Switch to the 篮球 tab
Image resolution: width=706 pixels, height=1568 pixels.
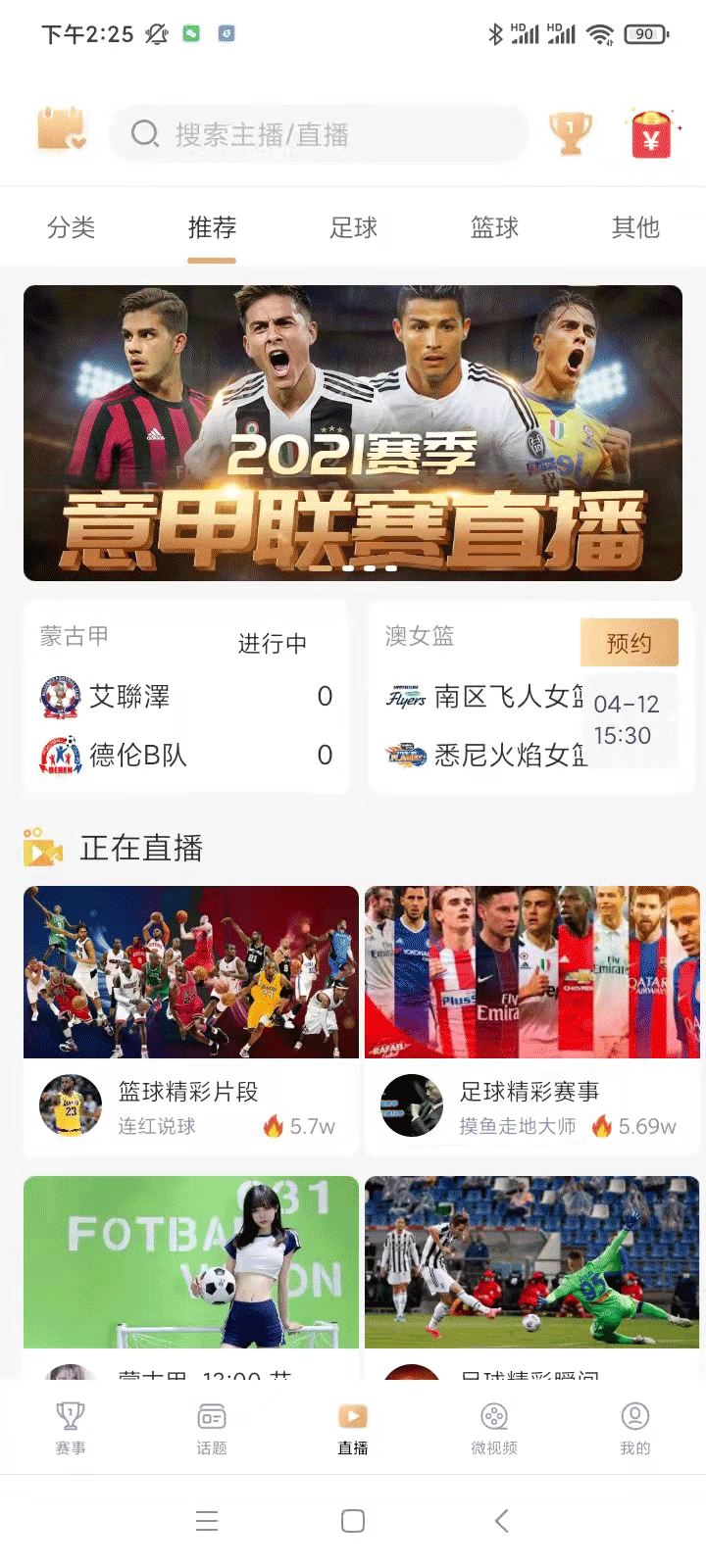click(494, 228)
